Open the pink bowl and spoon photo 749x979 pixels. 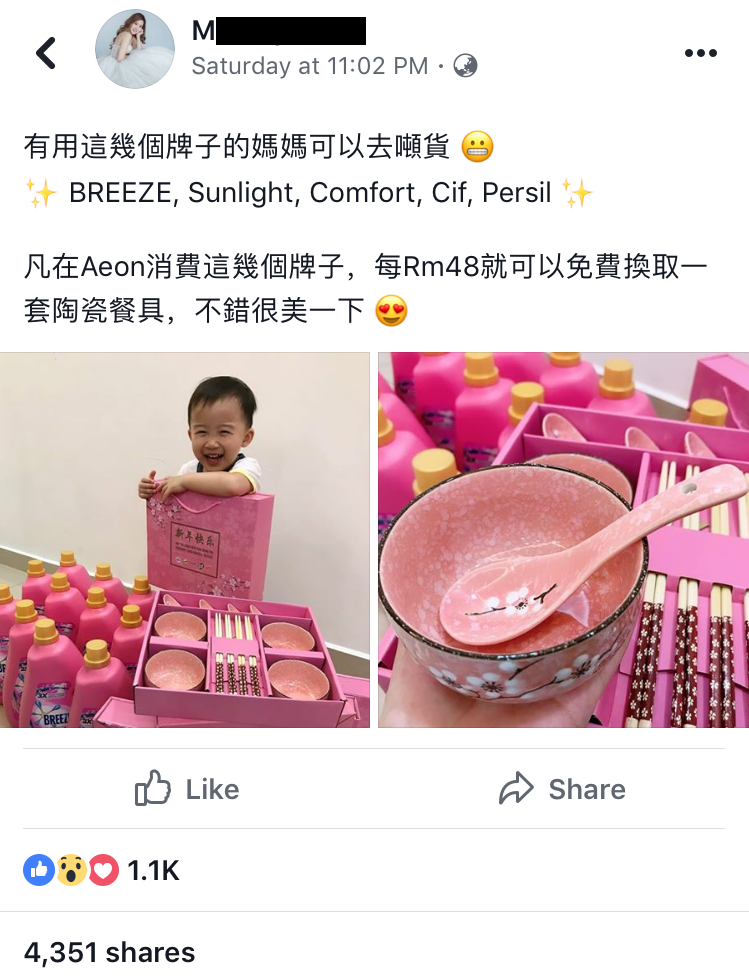coord(563,540)
